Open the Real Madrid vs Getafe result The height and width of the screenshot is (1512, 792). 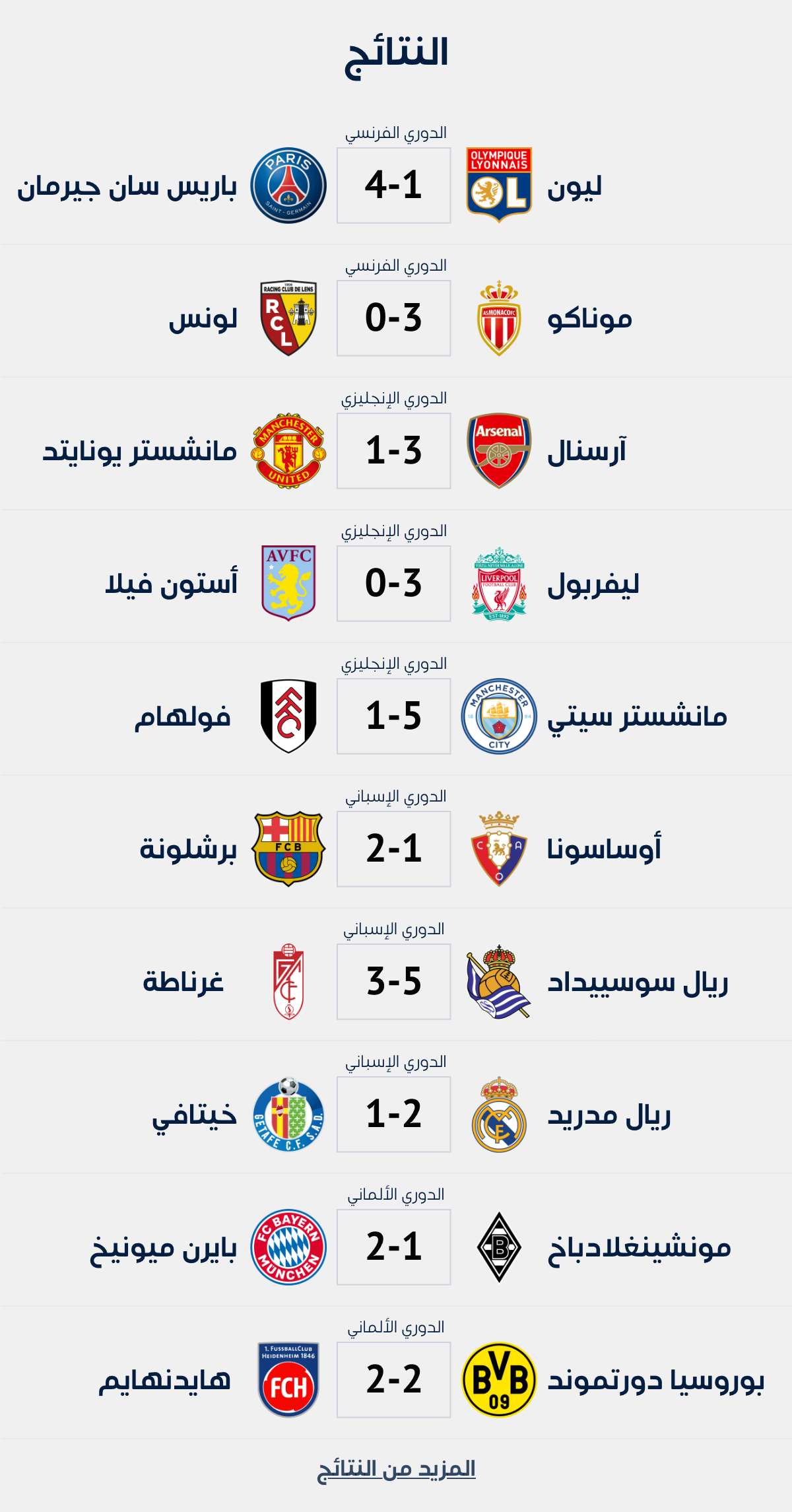(x=394, y=1115)
